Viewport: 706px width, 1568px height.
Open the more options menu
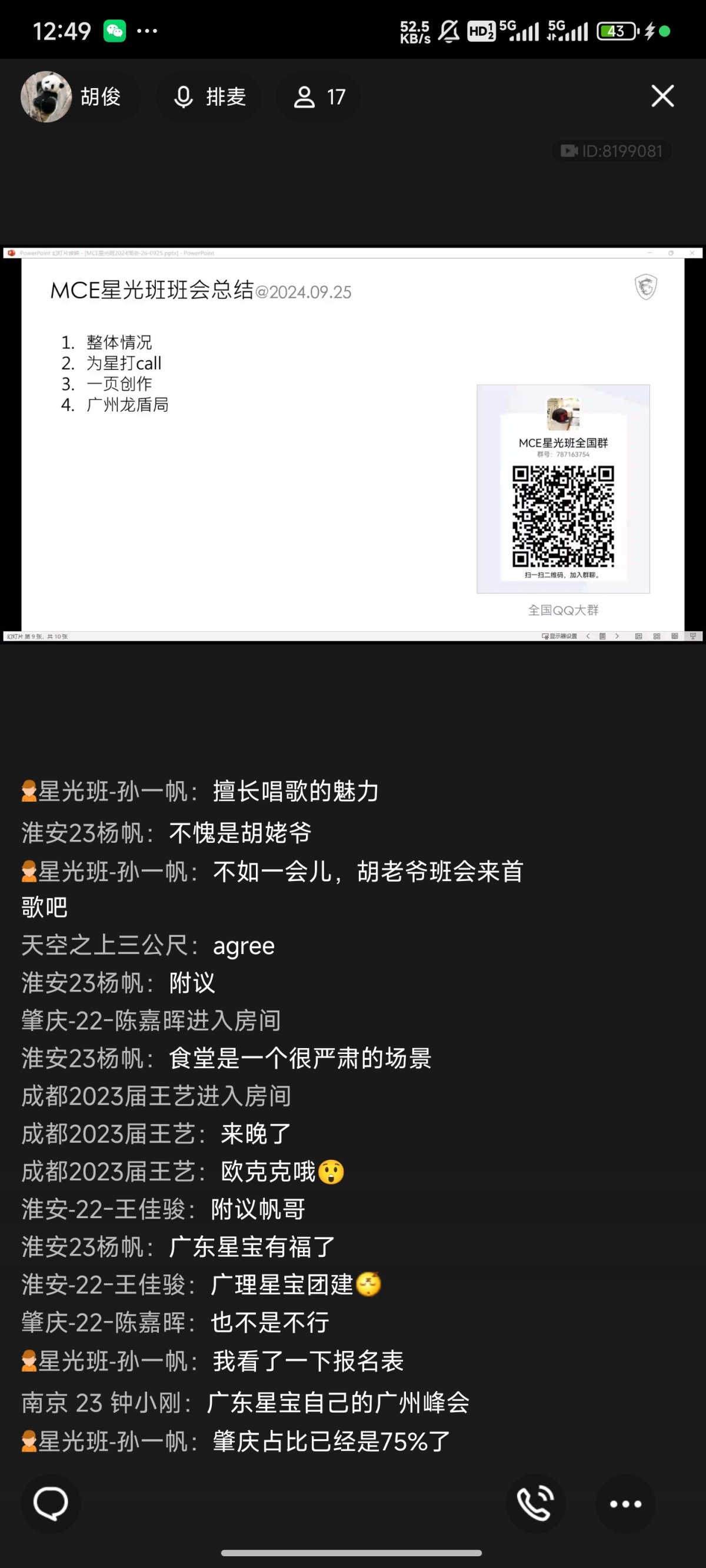[625, 1503]
